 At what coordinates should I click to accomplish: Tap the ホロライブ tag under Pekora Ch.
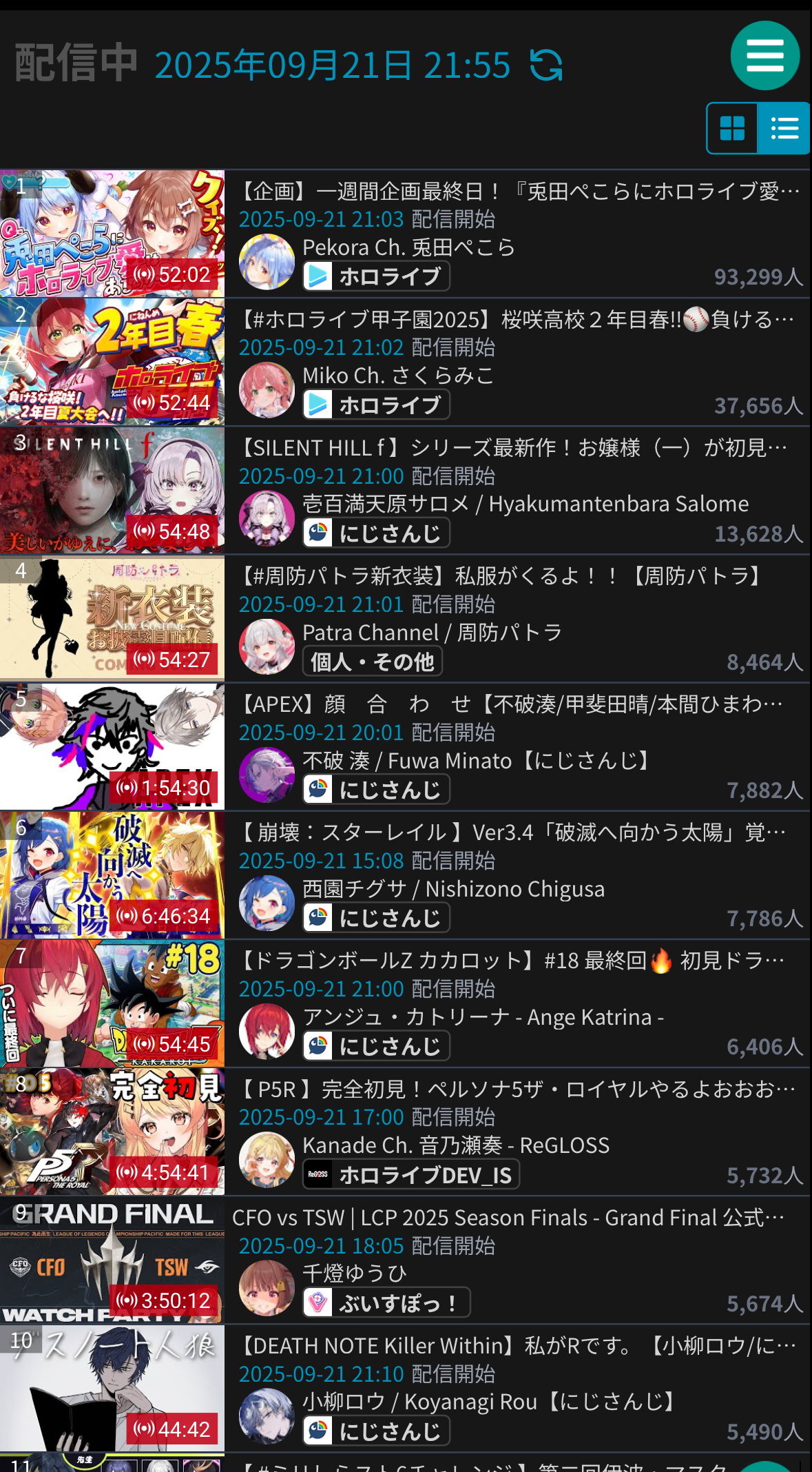click(x=377, y=276)
